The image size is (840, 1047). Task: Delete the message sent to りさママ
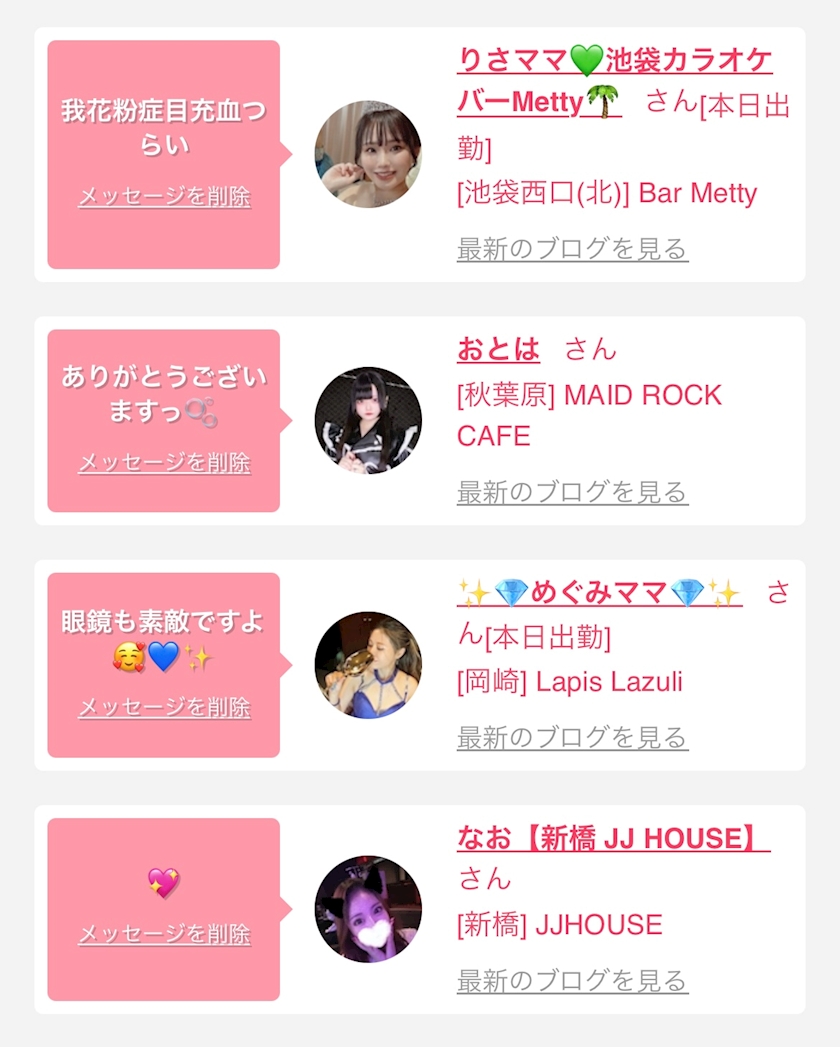click(x=164, y=196)
